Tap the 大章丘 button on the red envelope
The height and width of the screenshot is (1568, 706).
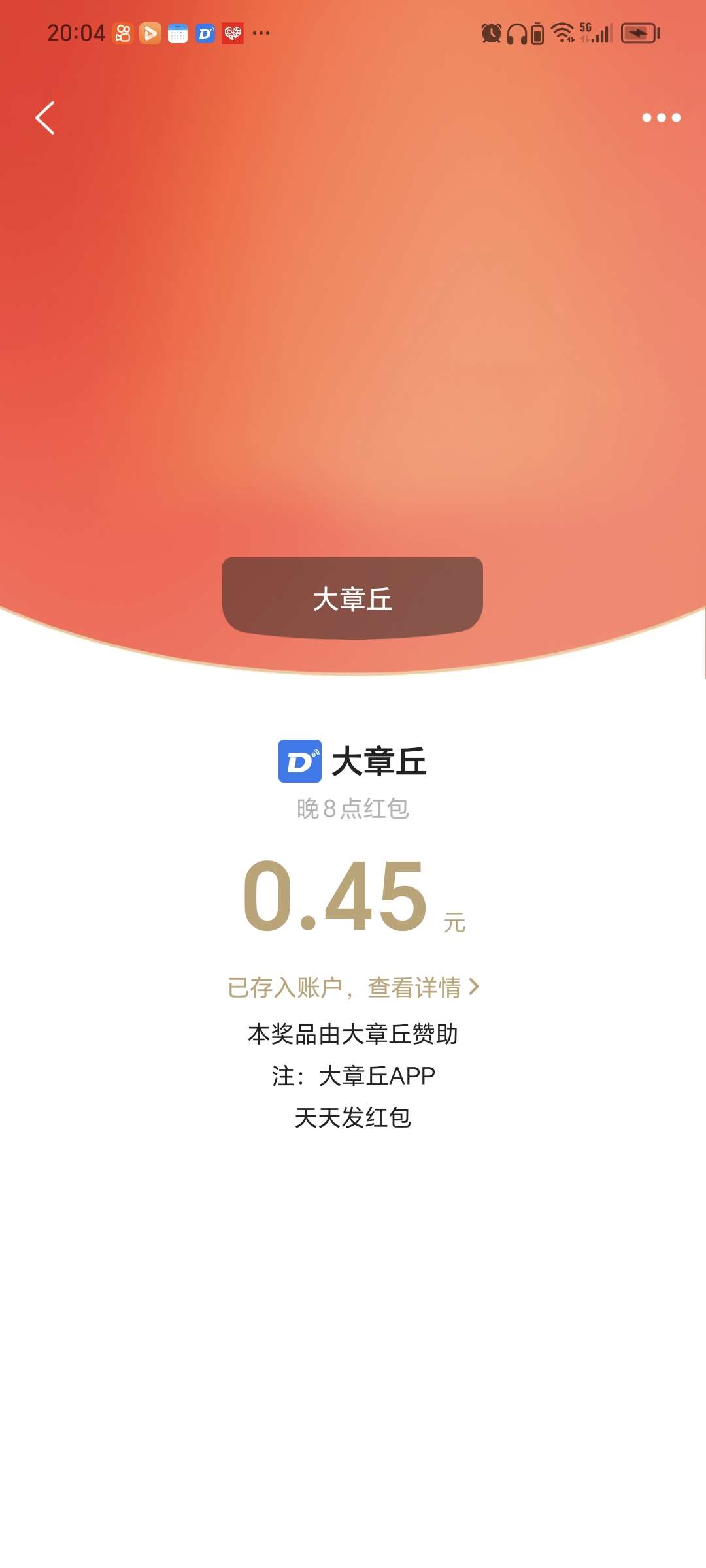coord(352,598)
